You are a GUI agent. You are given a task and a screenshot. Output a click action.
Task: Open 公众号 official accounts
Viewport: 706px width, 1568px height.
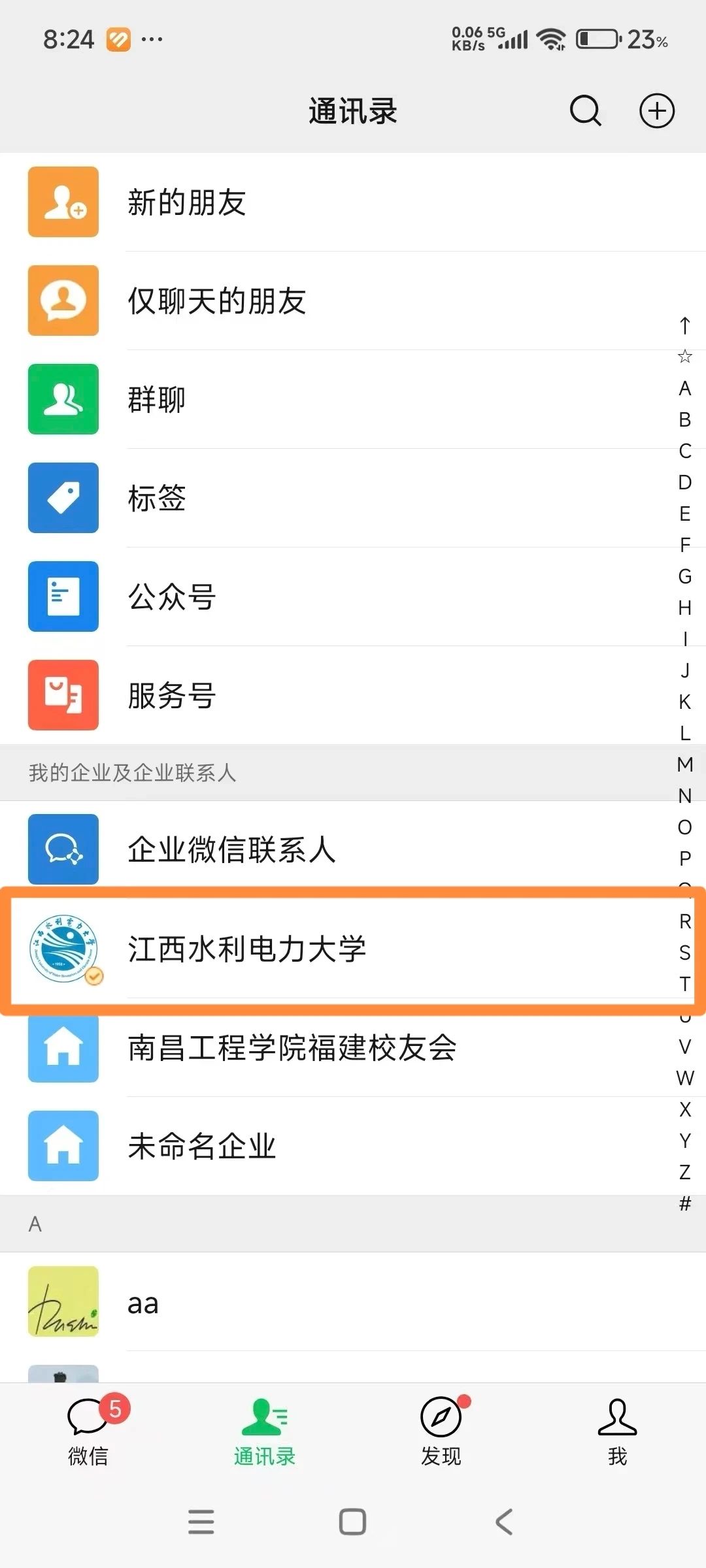click(353, 596)
